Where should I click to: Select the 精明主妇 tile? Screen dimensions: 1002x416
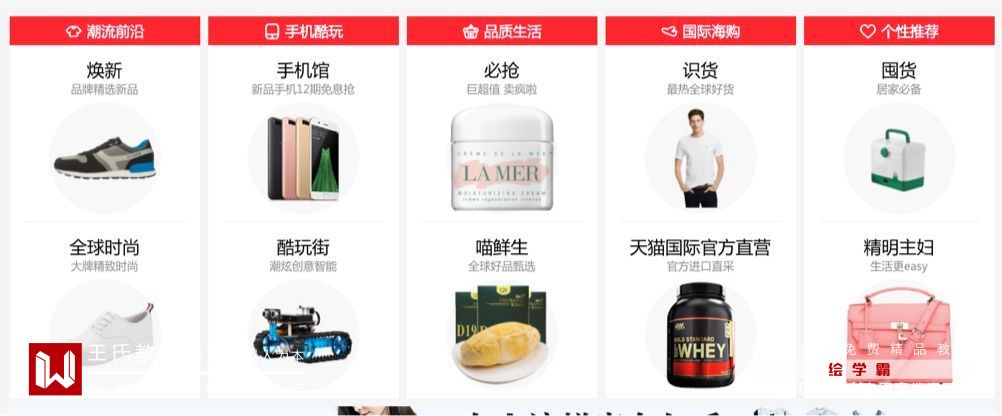point(899,310)
